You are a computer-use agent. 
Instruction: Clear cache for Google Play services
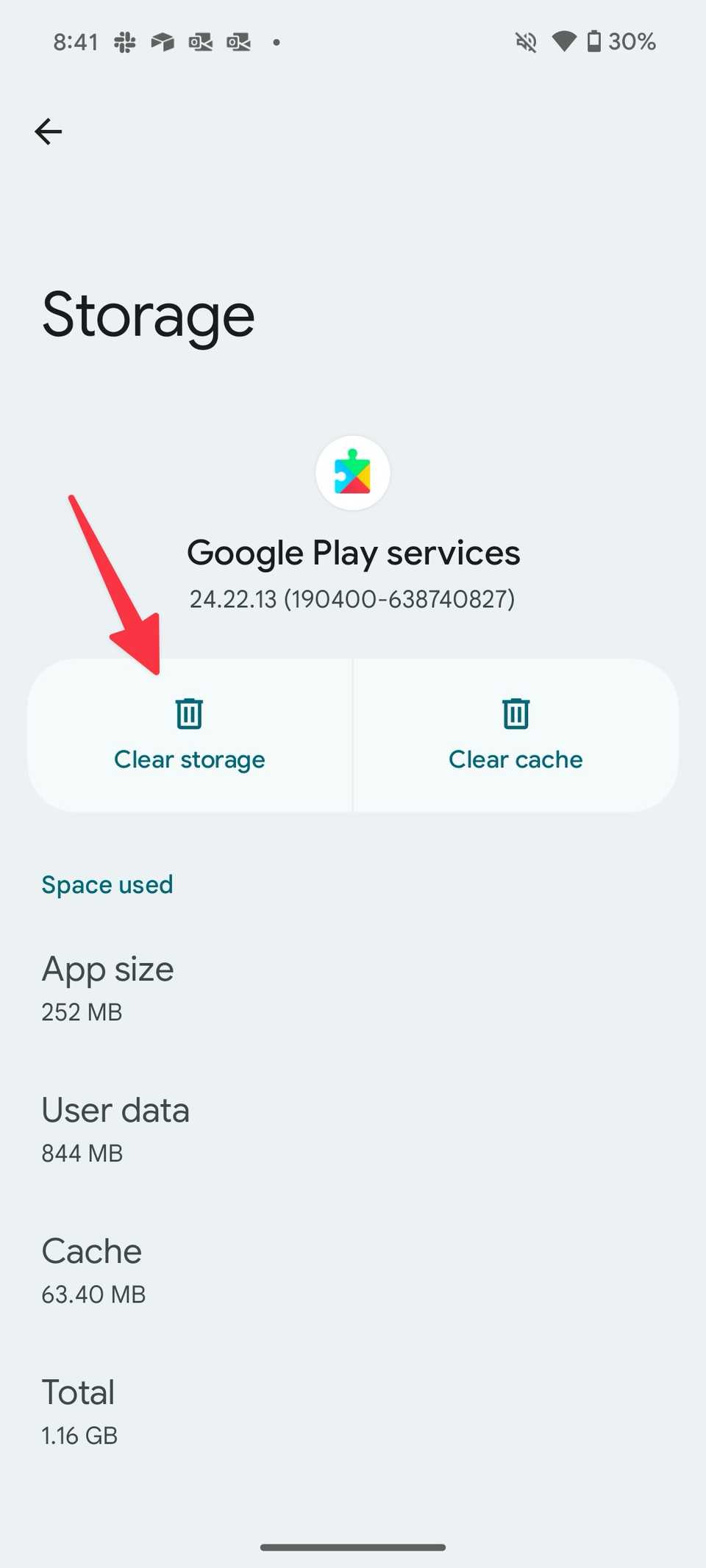coord(516,735)
